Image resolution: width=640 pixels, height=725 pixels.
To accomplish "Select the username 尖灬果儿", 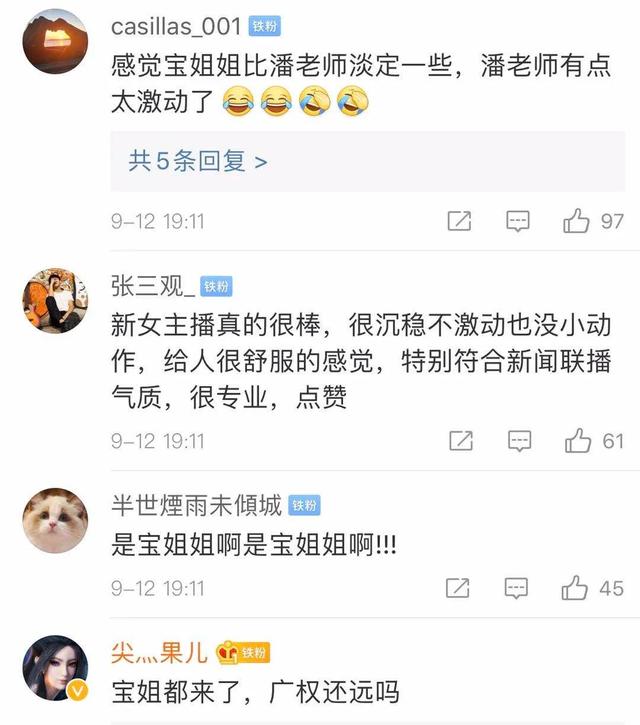I will pyautogui.click(x=160, y=652).
